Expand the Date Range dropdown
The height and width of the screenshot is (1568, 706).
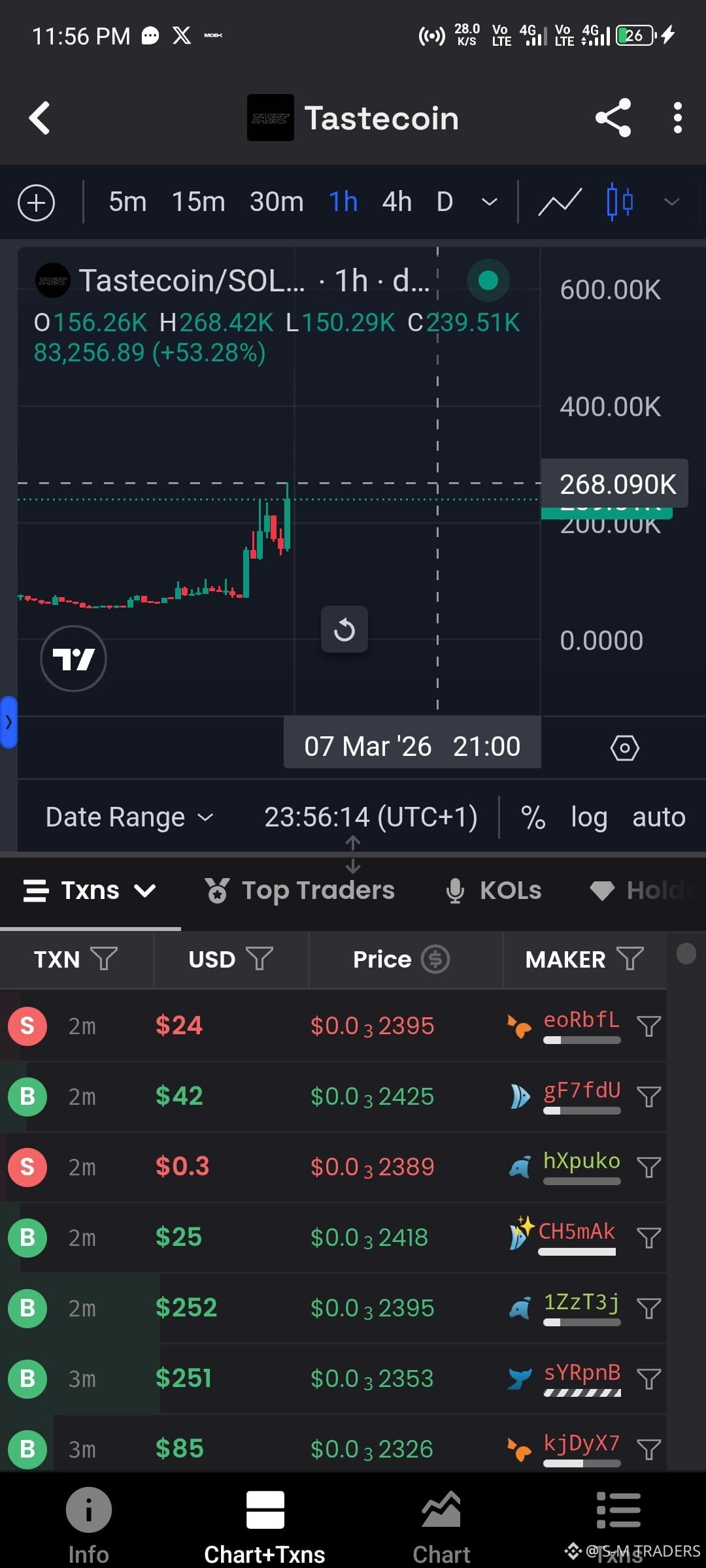click(129, 817)
